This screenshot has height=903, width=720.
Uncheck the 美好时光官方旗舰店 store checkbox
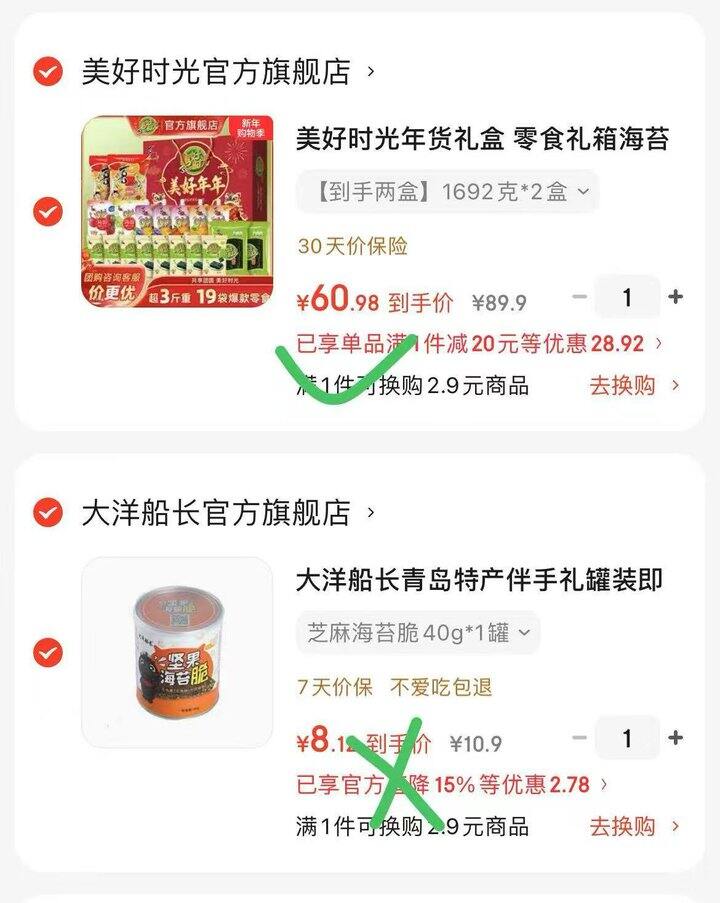pyautogui.click(x=47, y=72)
